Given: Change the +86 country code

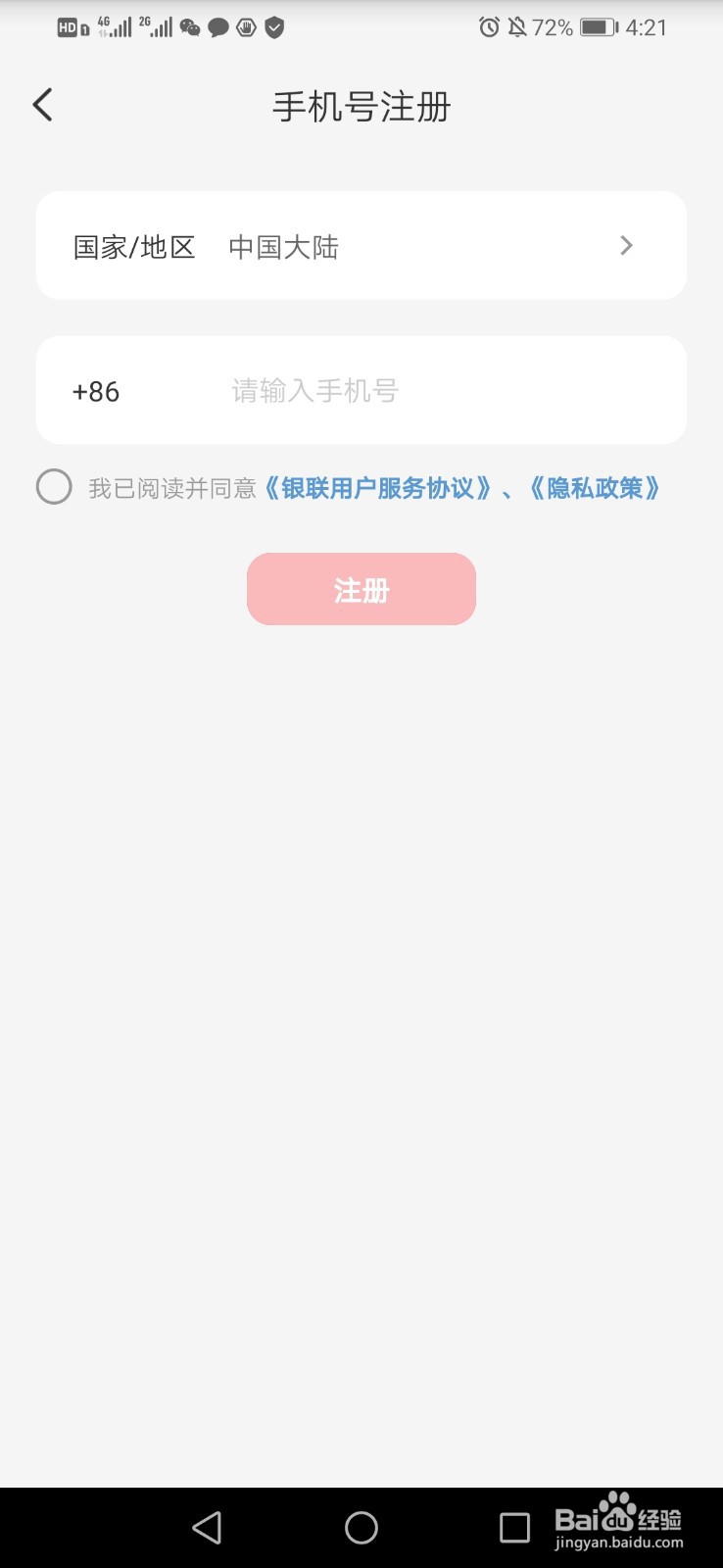Looking at the screenshot, I should tap(96, 390).
